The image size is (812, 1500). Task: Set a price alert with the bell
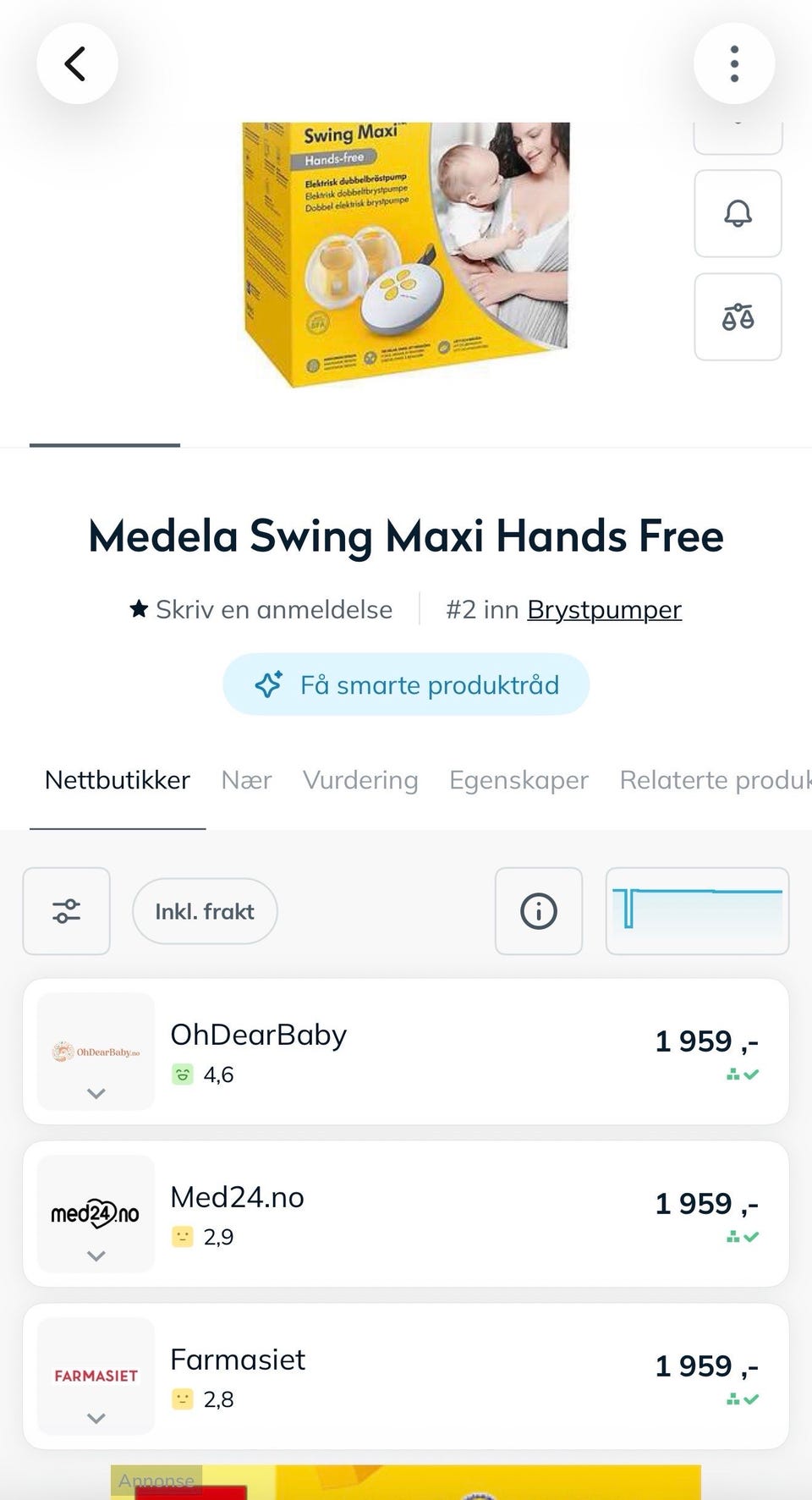738,213
